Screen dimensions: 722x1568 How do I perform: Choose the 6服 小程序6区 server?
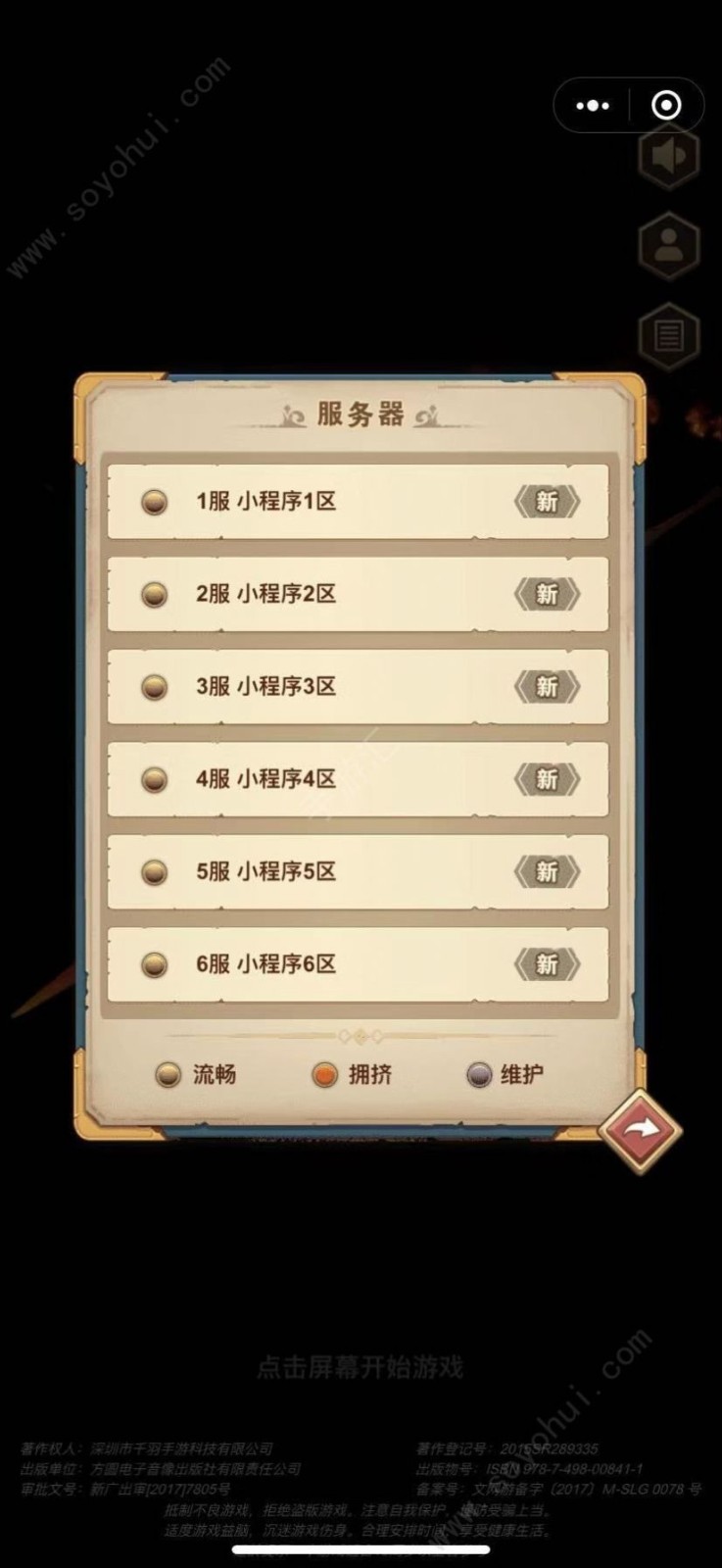[x=358, y=964]
